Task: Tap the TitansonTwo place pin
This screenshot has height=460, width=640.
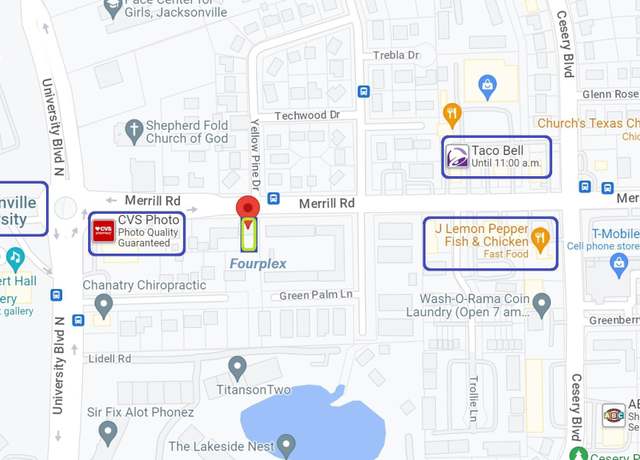Action: [237, 369]
